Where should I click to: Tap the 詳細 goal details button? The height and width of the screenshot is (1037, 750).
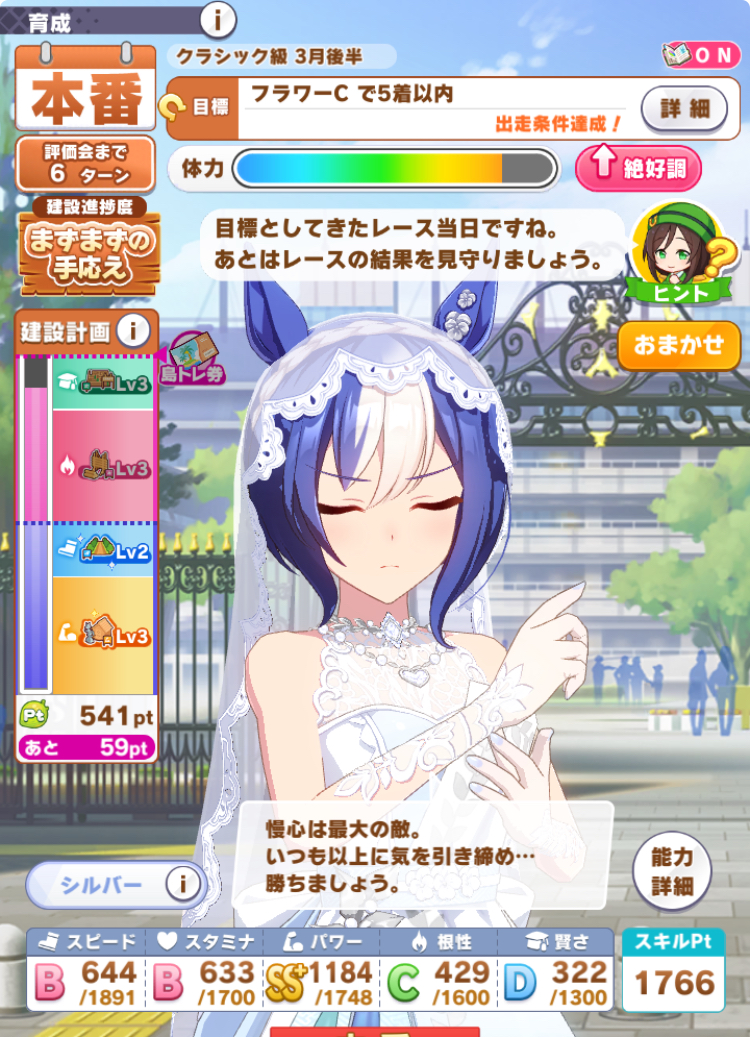[684, 106]
